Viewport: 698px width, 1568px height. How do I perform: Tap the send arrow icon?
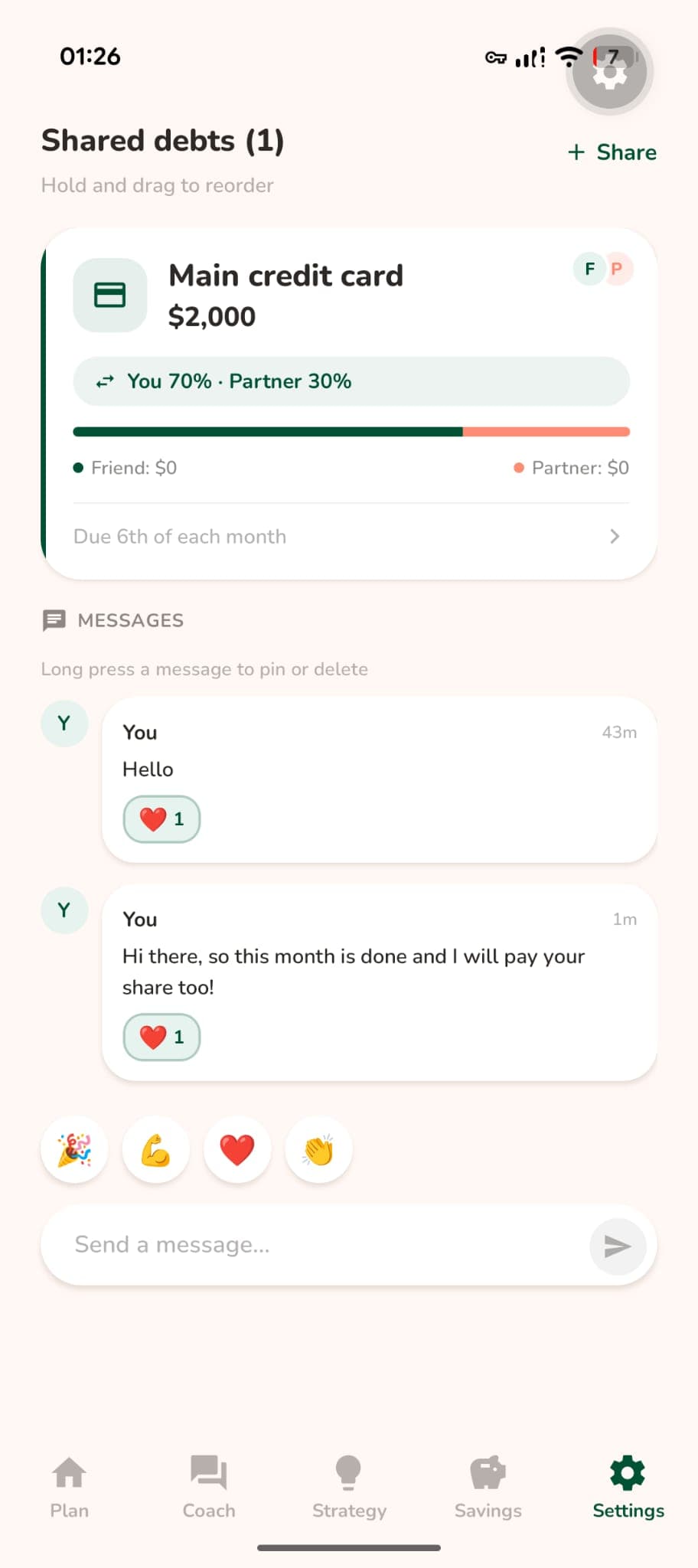[617, 1246]
